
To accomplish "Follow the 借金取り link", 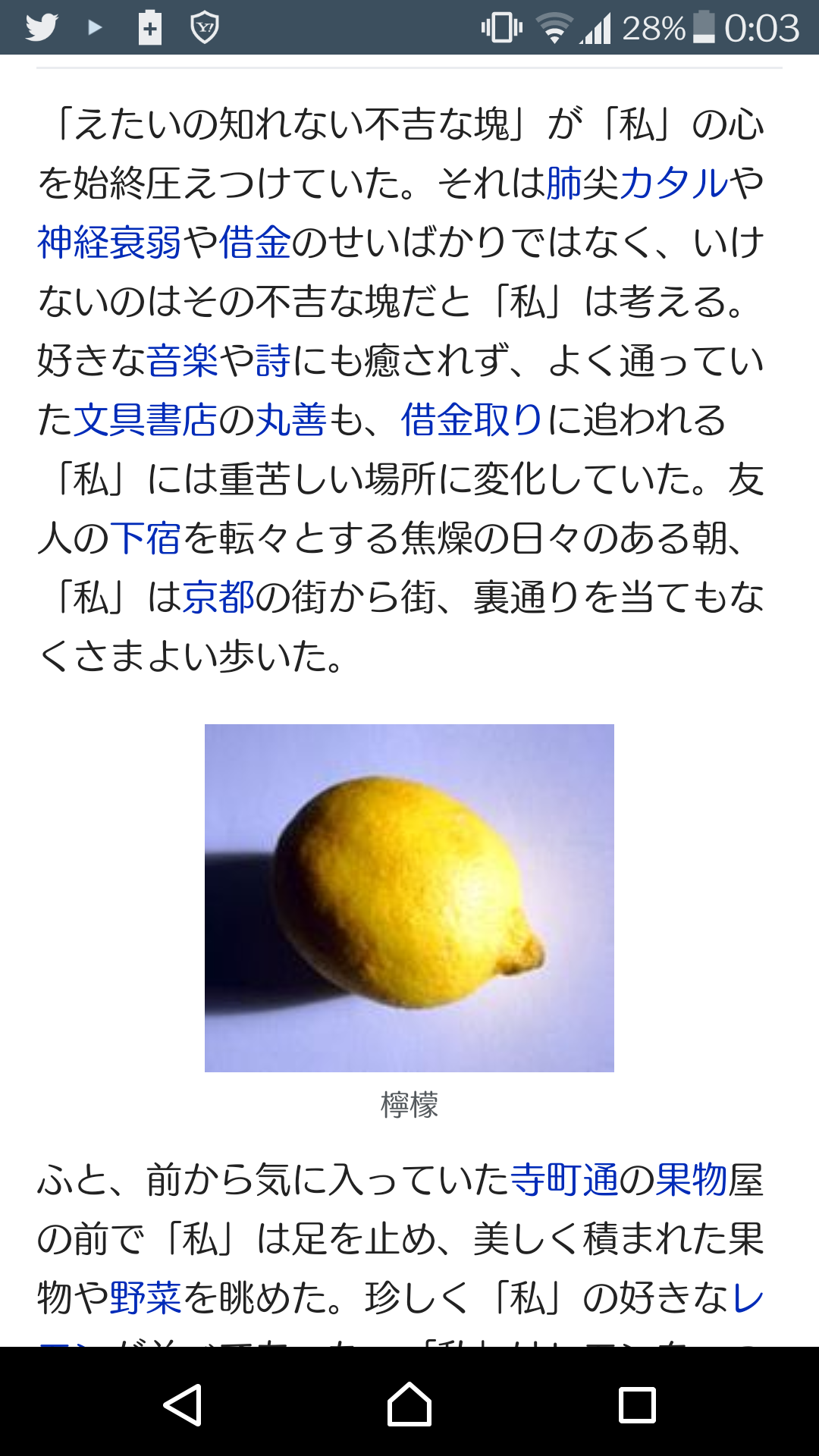I will click(x=472, y=420).
